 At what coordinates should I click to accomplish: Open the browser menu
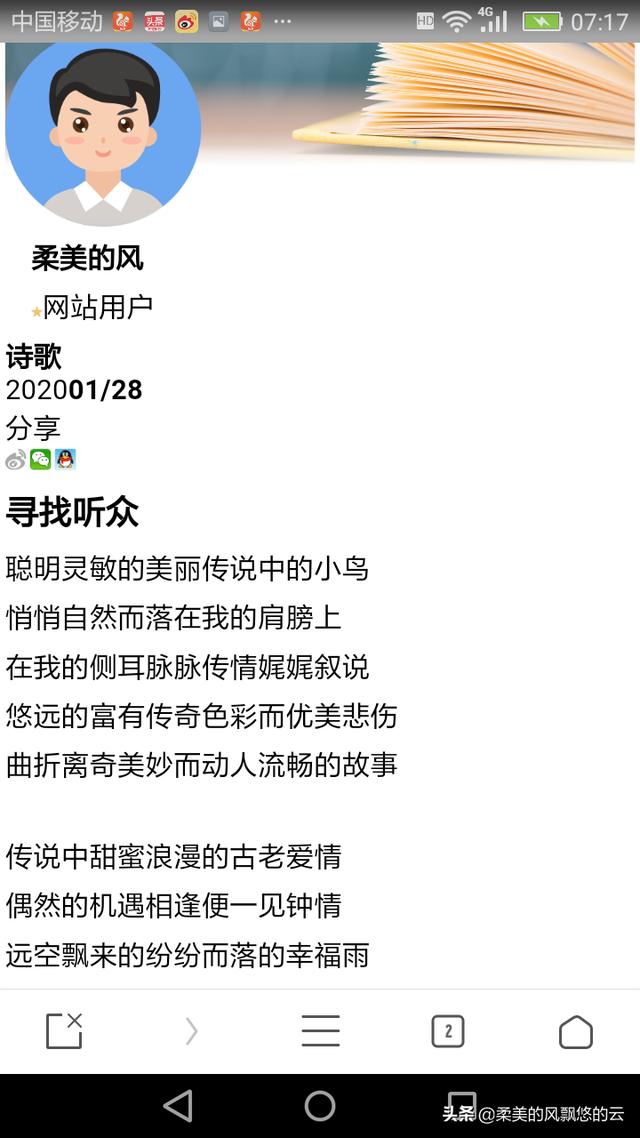tap(320, 1031)
